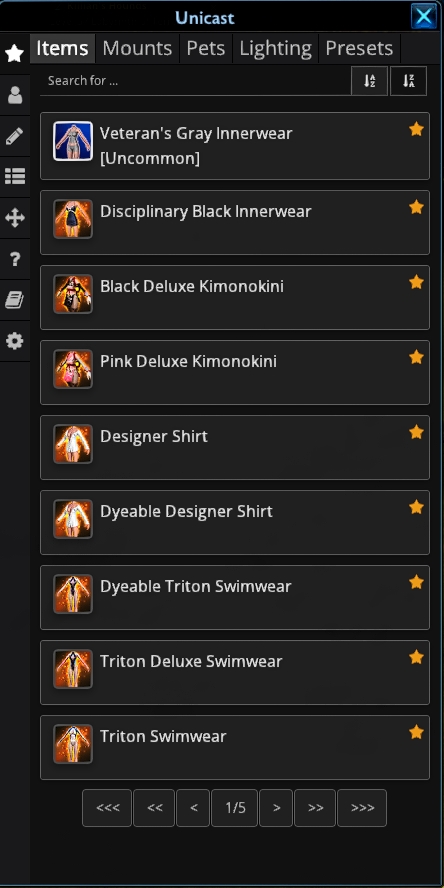Switch to the Mounts tab
Image resolution: width=444 pixels, height=888 pixels.
[137, 48]
